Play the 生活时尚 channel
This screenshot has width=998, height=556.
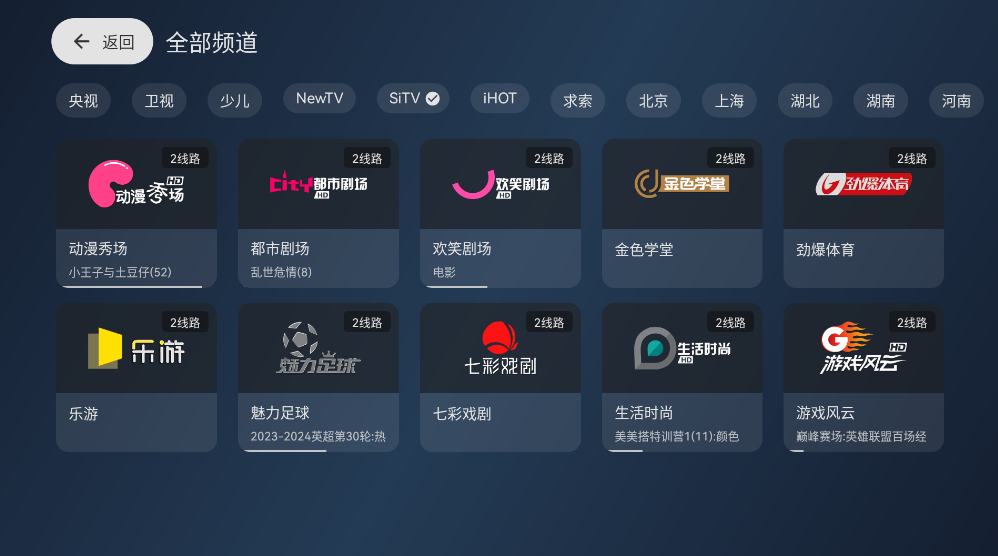coord(682,377)
